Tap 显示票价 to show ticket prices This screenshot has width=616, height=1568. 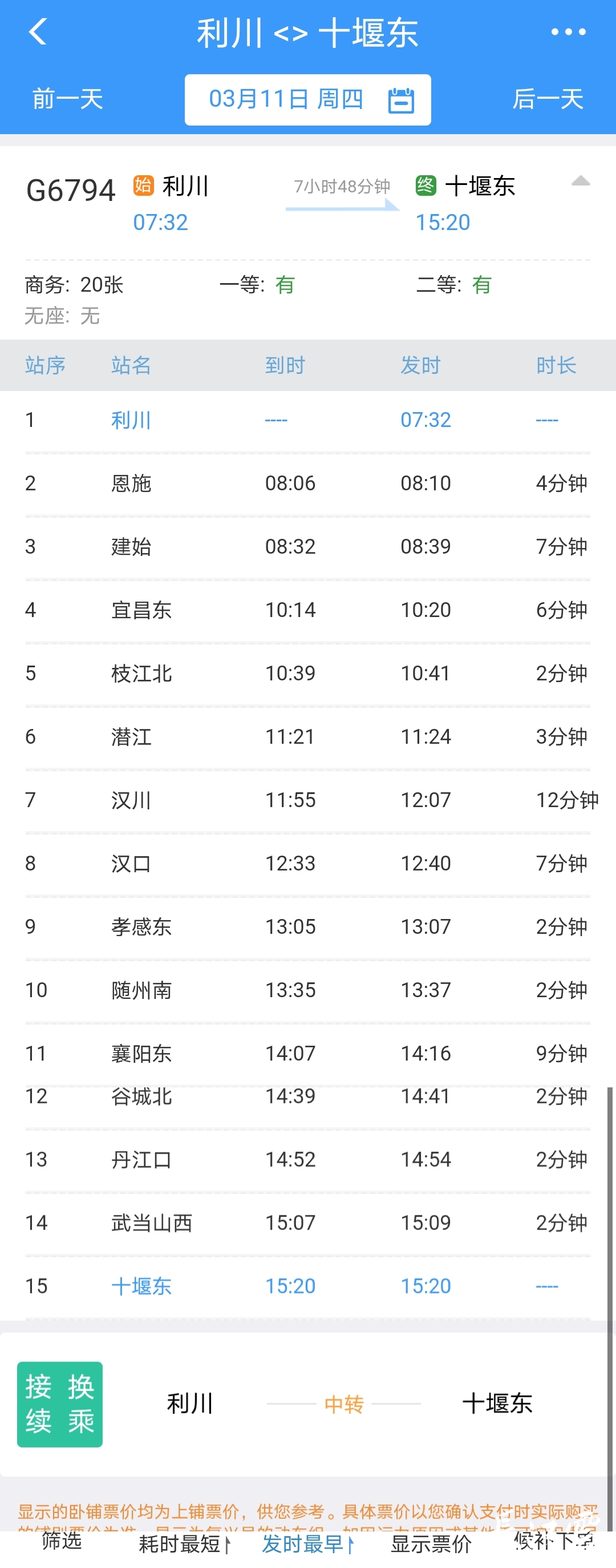coord(431,1543)
